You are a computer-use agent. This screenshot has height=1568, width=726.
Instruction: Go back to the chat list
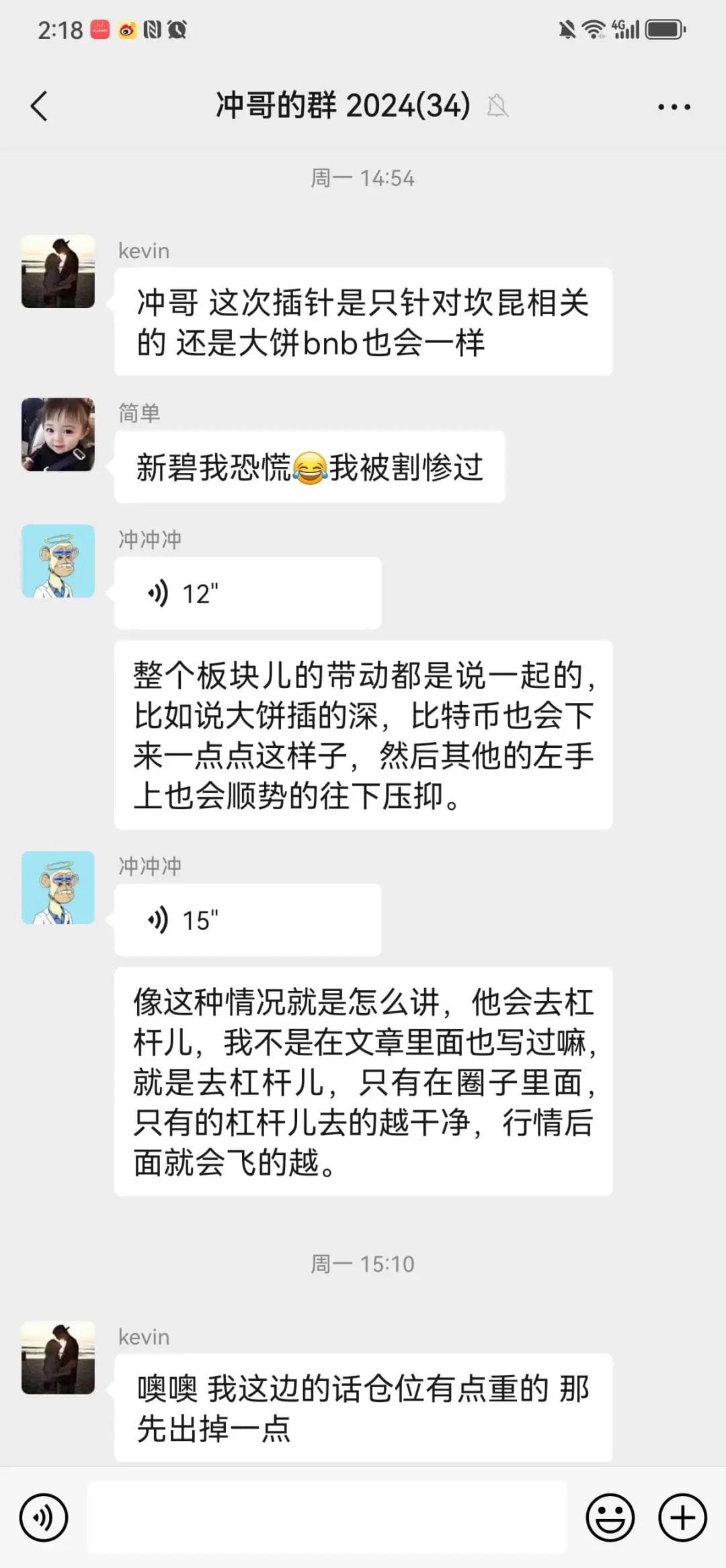coord(39,106)
